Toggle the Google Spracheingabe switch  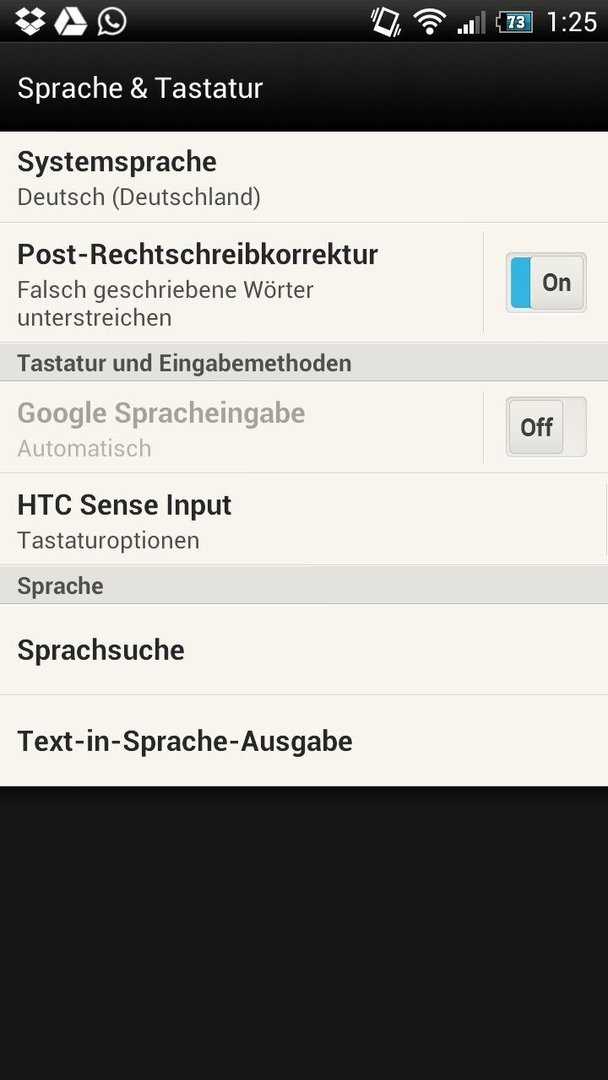point(546,427)
